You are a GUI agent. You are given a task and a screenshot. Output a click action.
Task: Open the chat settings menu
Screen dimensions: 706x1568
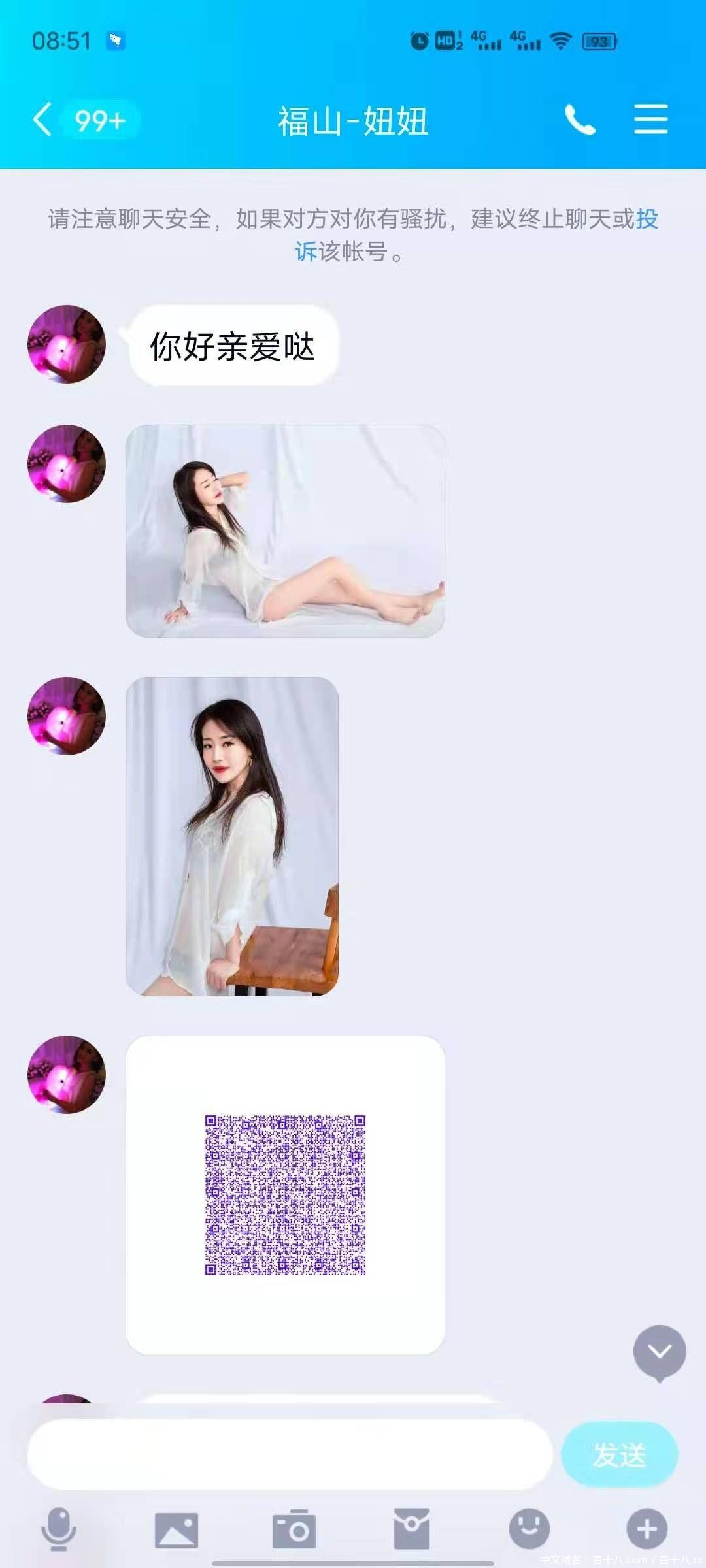tap(650, 120)
